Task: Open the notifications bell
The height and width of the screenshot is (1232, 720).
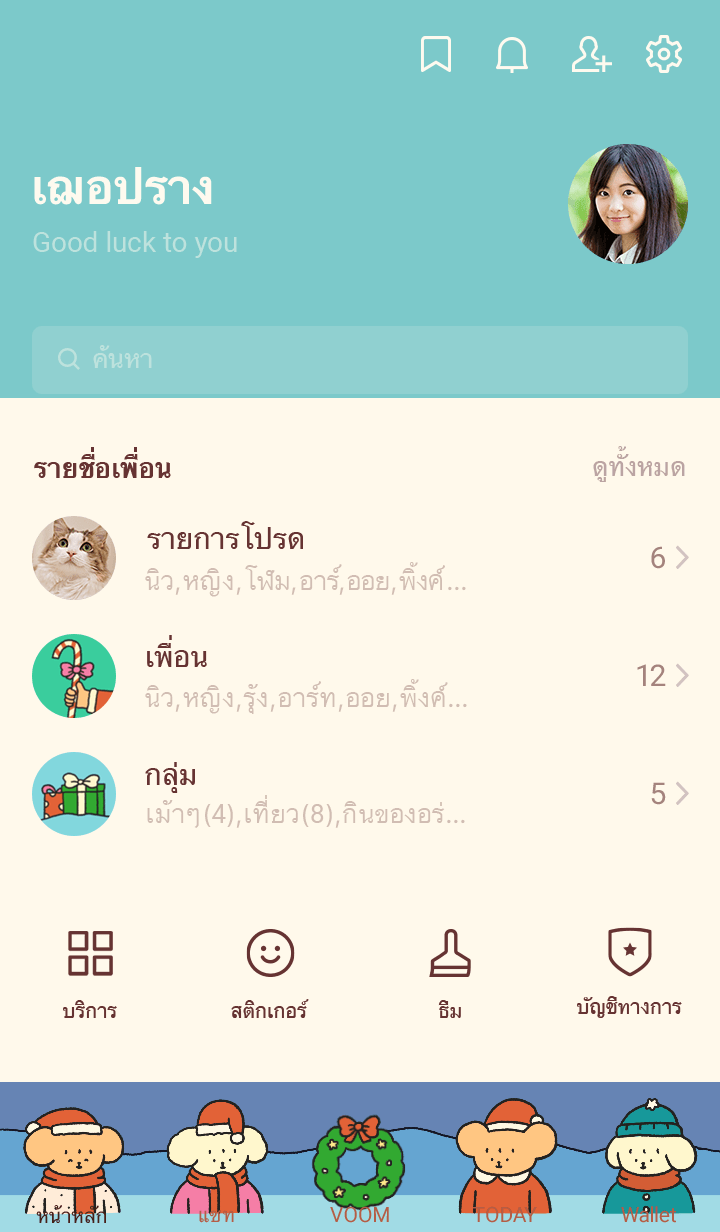Action: point(512,55)
